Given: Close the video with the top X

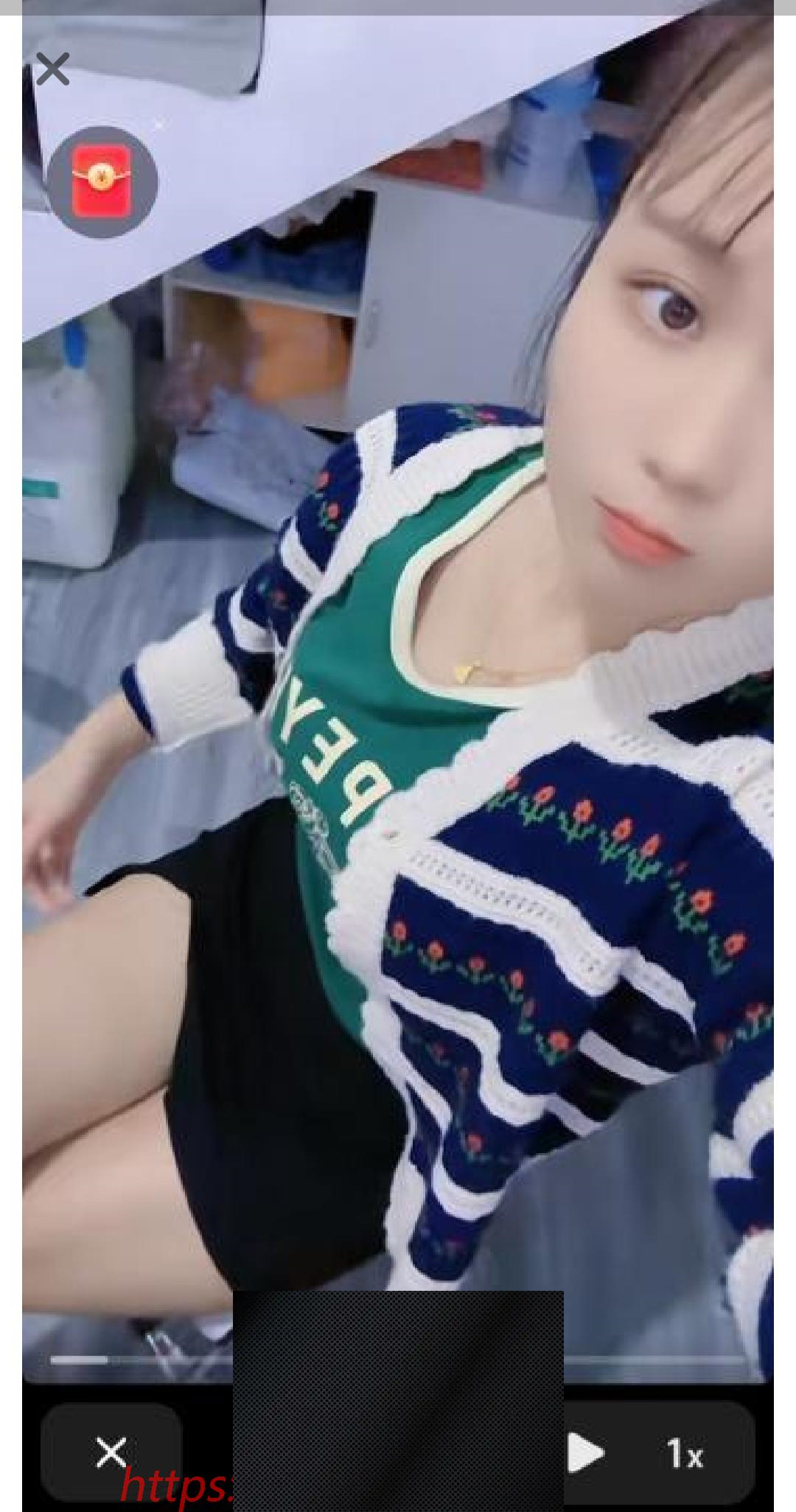Looking at the screenshot, I should pyautogui.click(x=53, y=69).
